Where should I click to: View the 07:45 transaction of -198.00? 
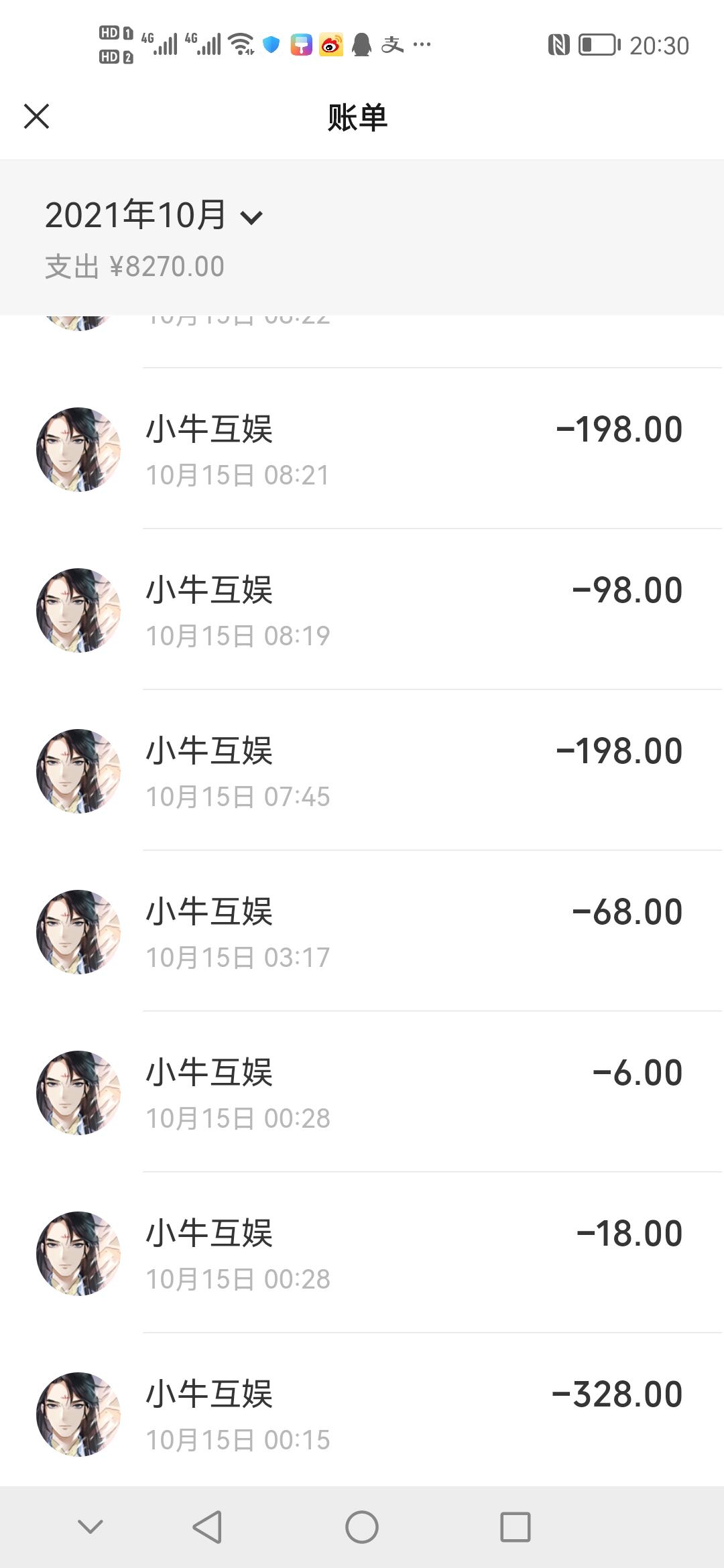(362, 770)
